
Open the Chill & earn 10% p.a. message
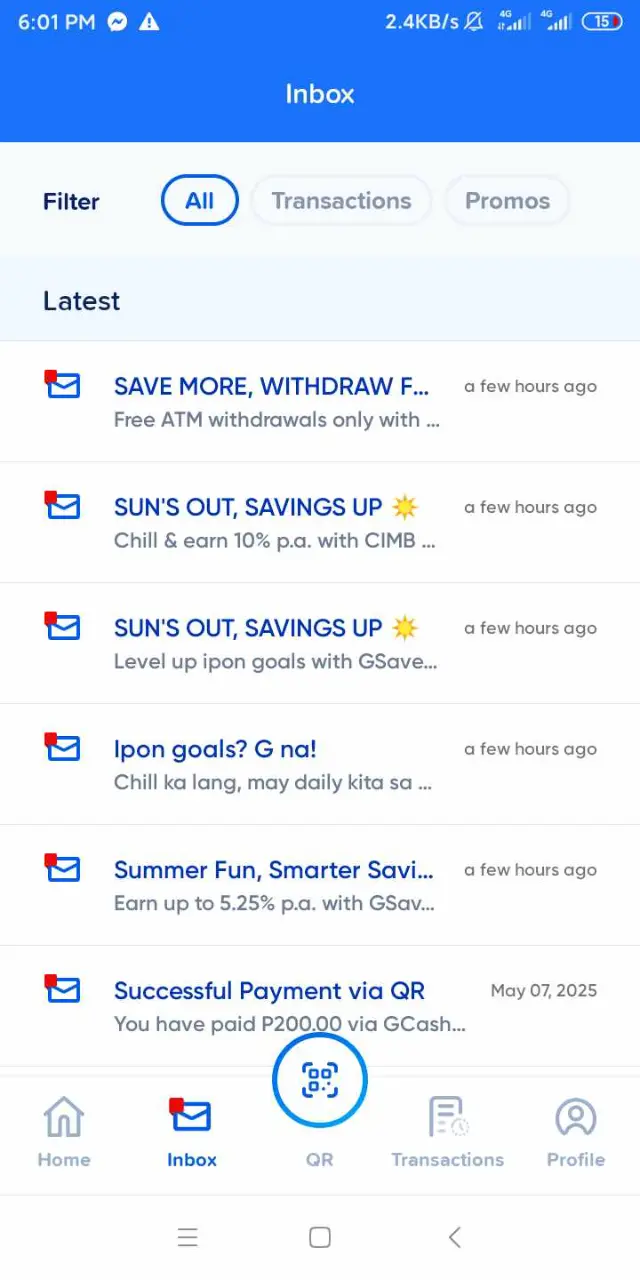pyautogui.click(x=320, y=523)
